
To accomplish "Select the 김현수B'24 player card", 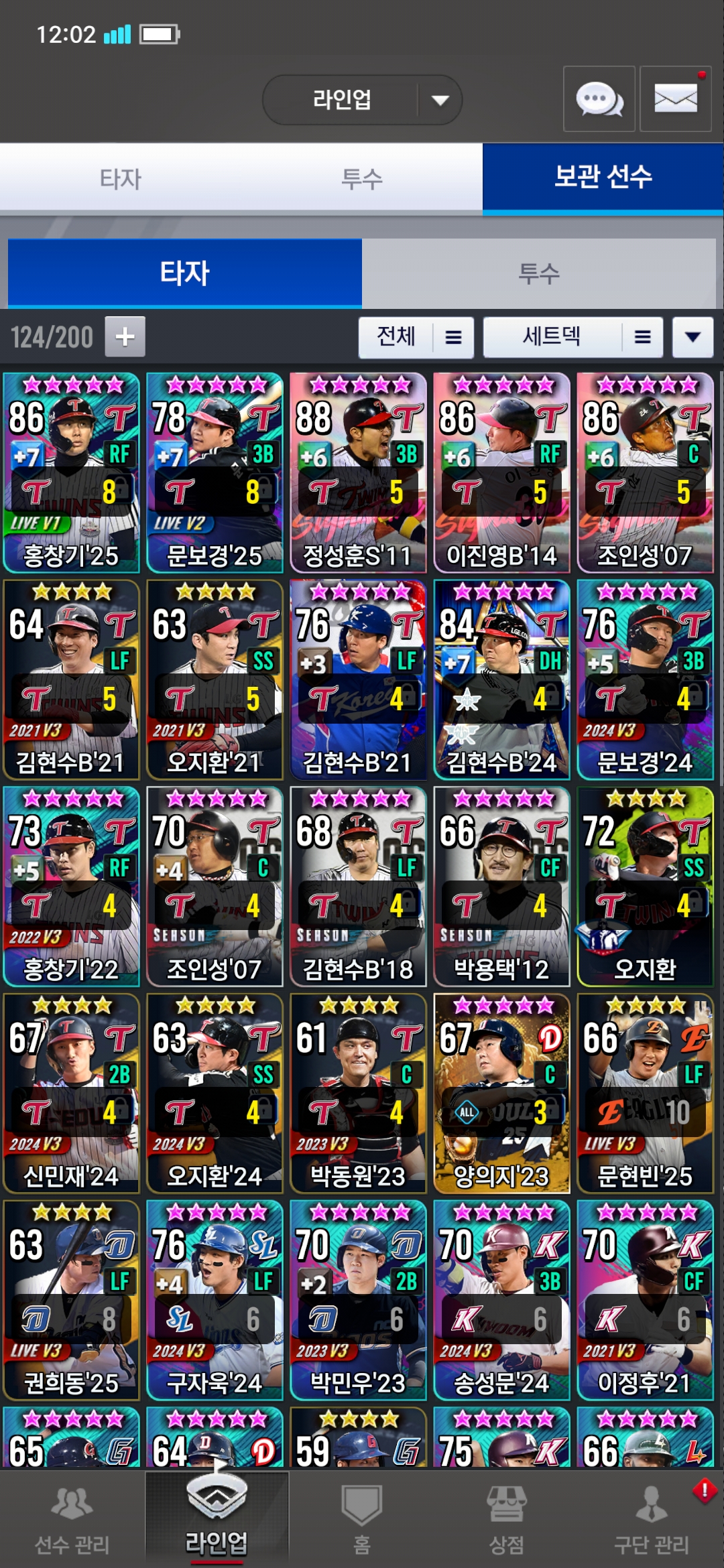I will (501, 679).
